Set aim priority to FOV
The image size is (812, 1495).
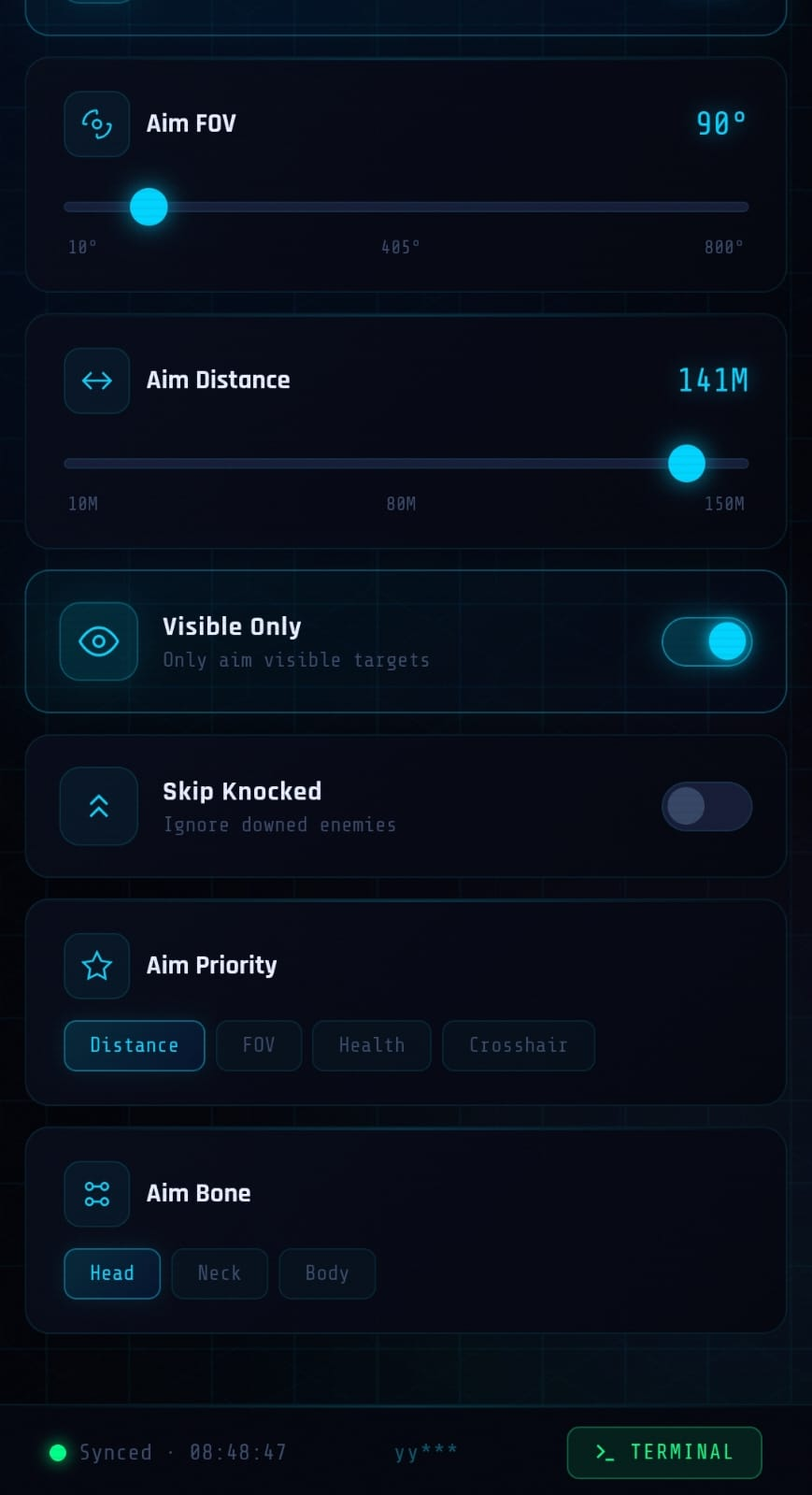pos(259,1045)
